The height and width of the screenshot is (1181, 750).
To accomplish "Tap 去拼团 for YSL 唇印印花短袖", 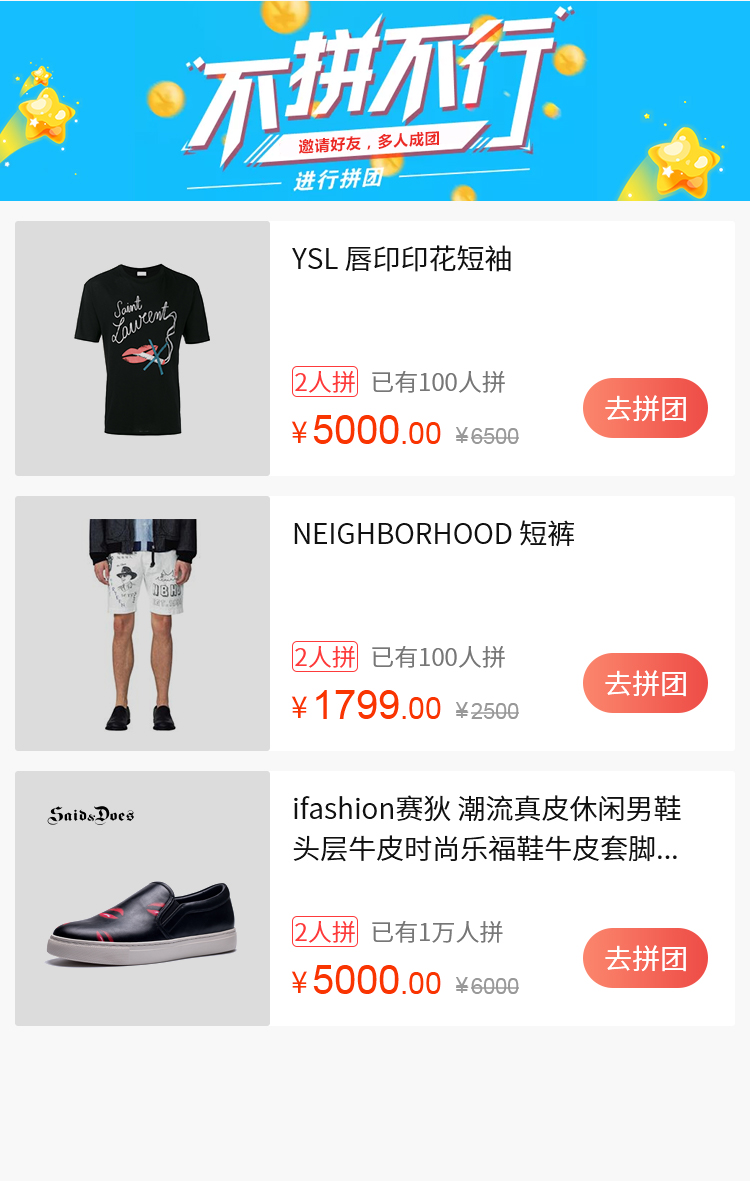I will [x=645, y=408].
